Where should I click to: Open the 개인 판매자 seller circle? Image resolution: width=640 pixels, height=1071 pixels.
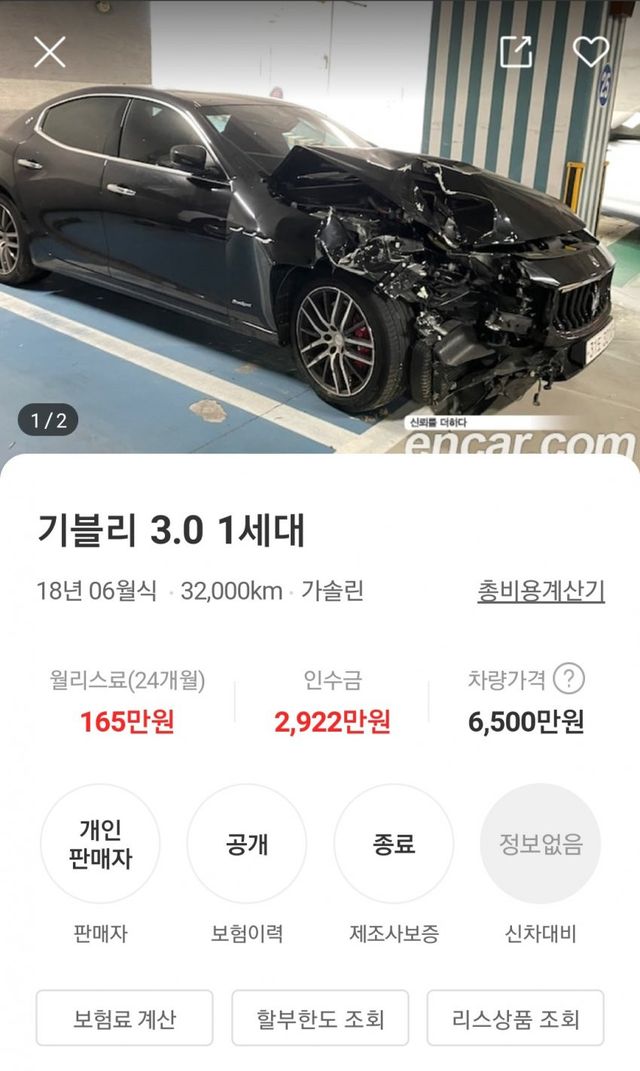click(x=100, y=844)
